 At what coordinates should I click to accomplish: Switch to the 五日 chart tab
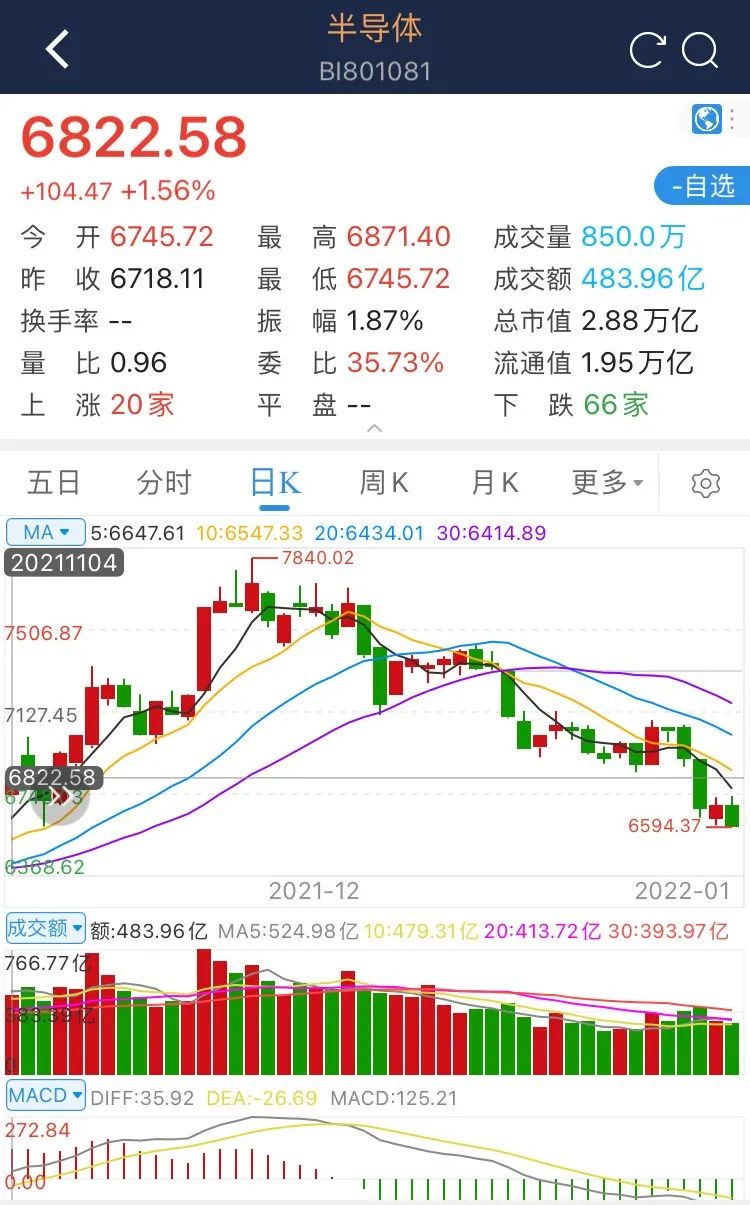53,483
